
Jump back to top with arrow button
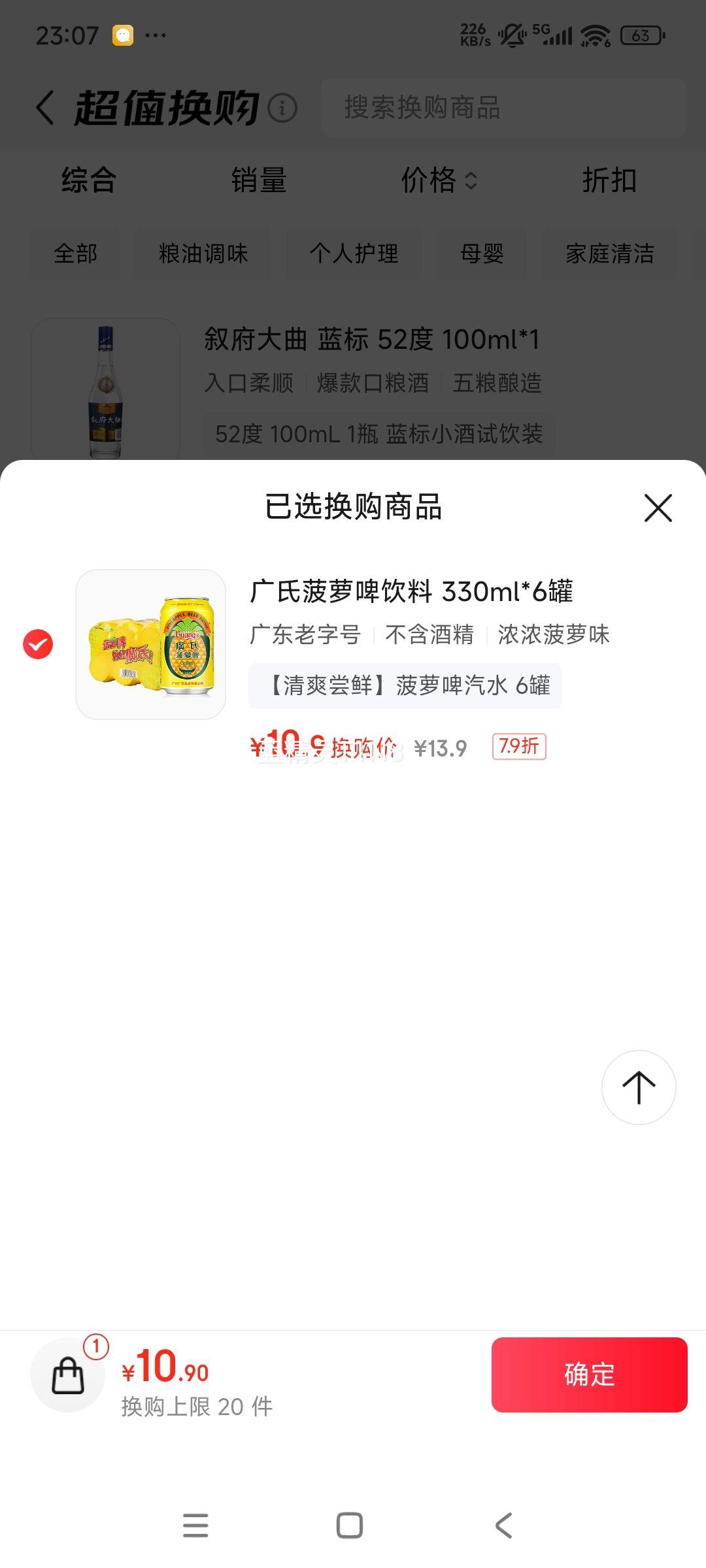click(638, 1087)
